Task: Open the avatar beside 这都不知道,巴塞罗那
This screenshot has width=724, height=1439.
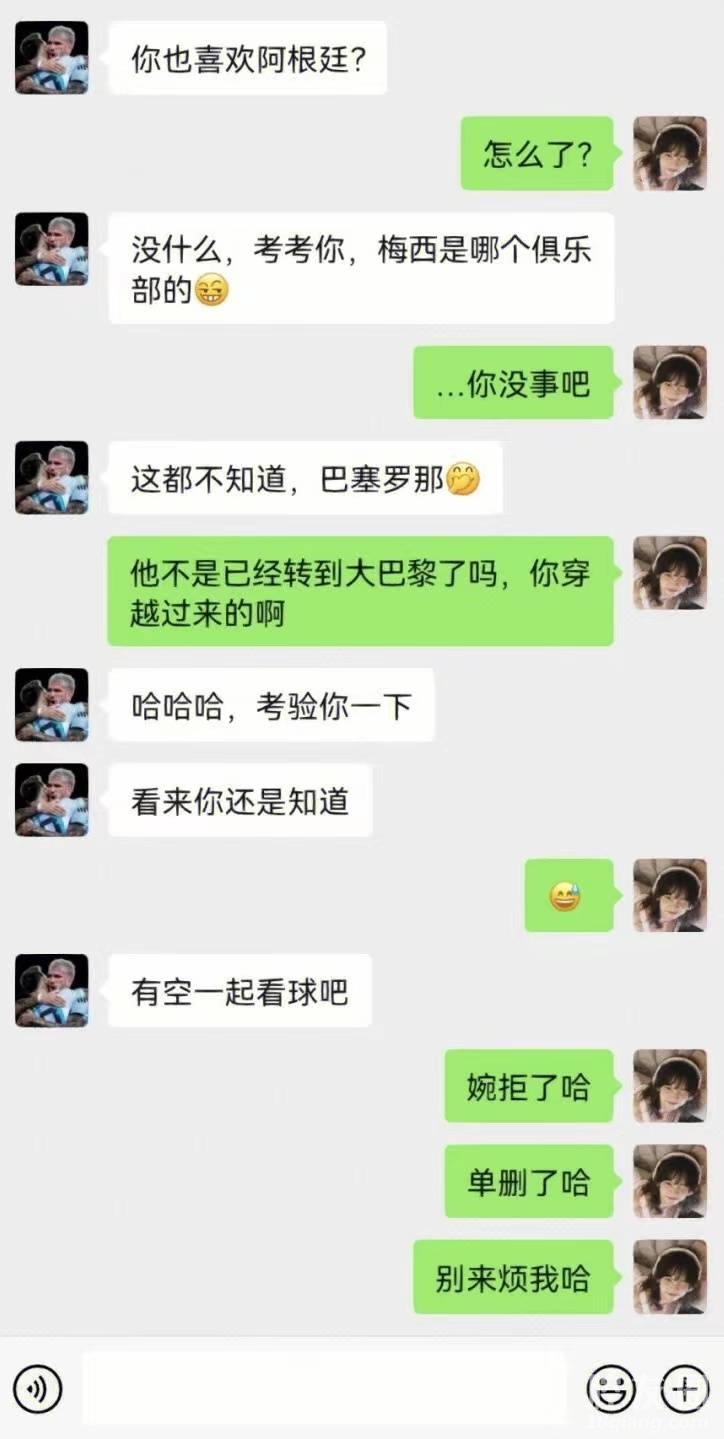Action: tap(51, 478)
